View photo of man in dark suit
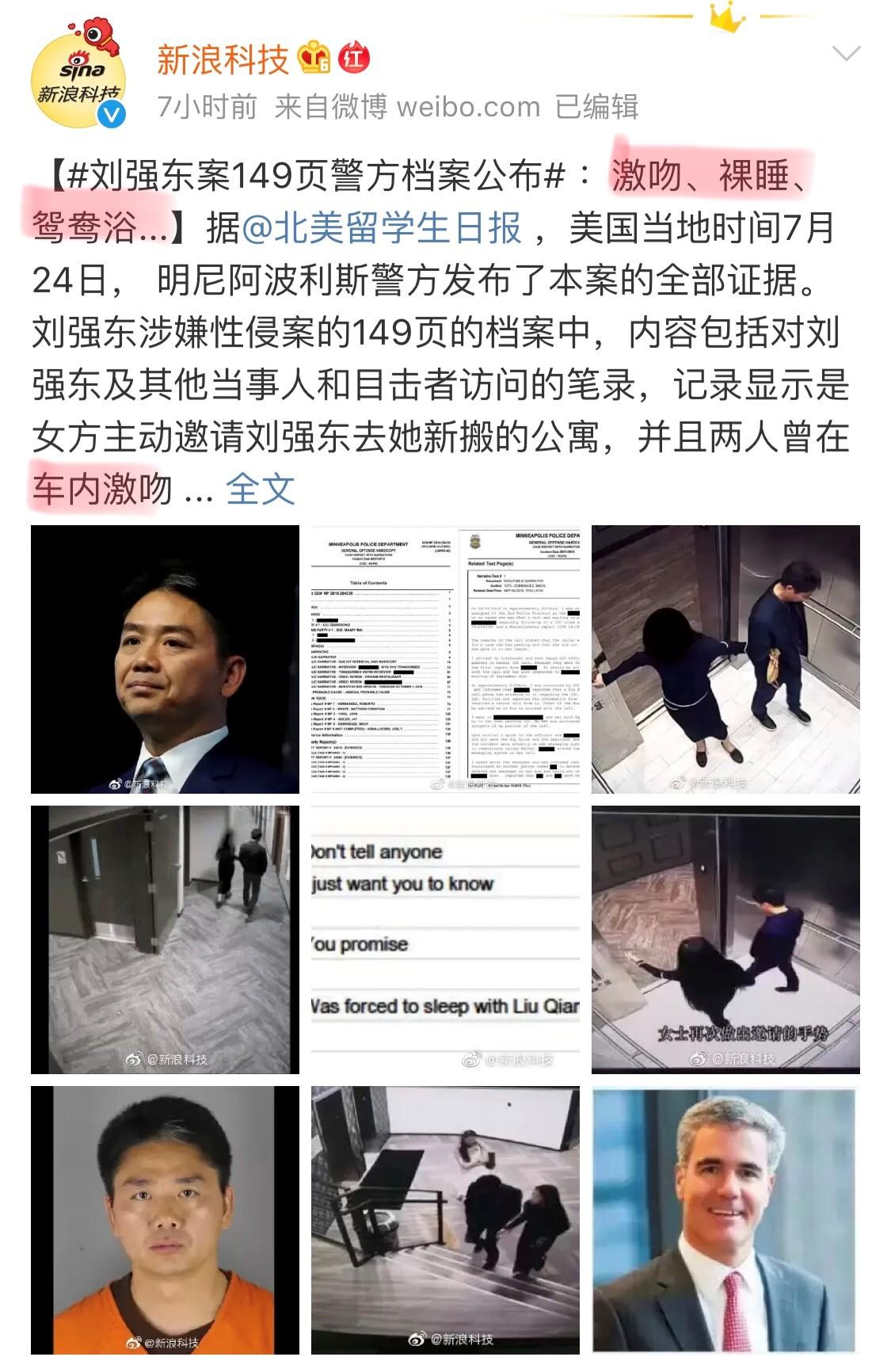 [165, 659]
